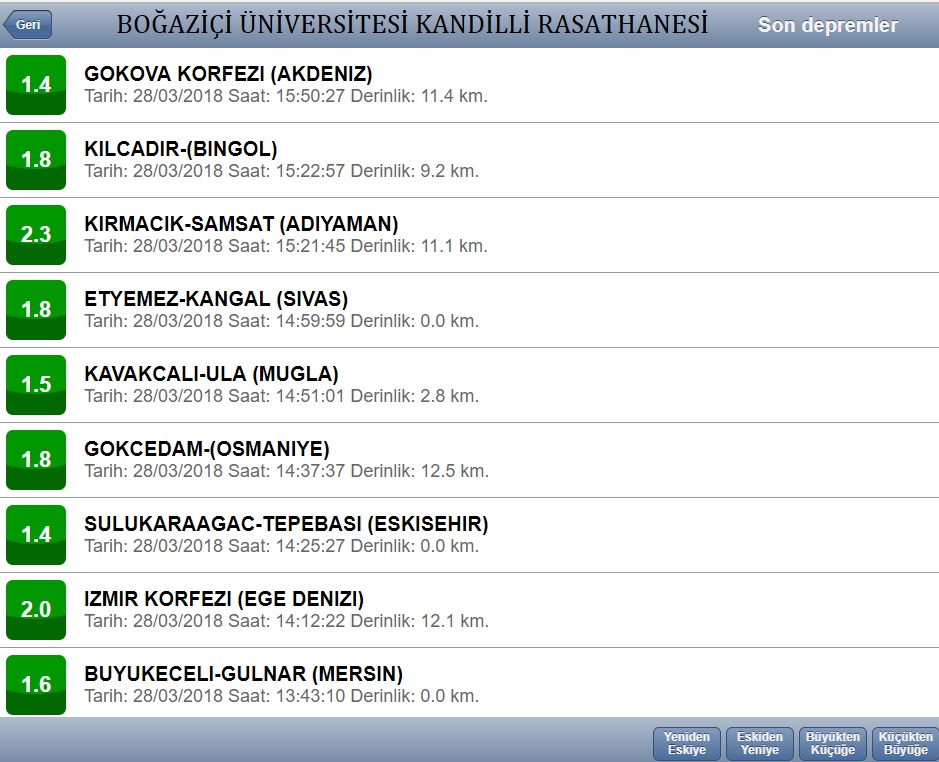Sort magnitudes Küçükten Büyüğe
The height and width of the screenshot is (762, 939).
[905, 743]
